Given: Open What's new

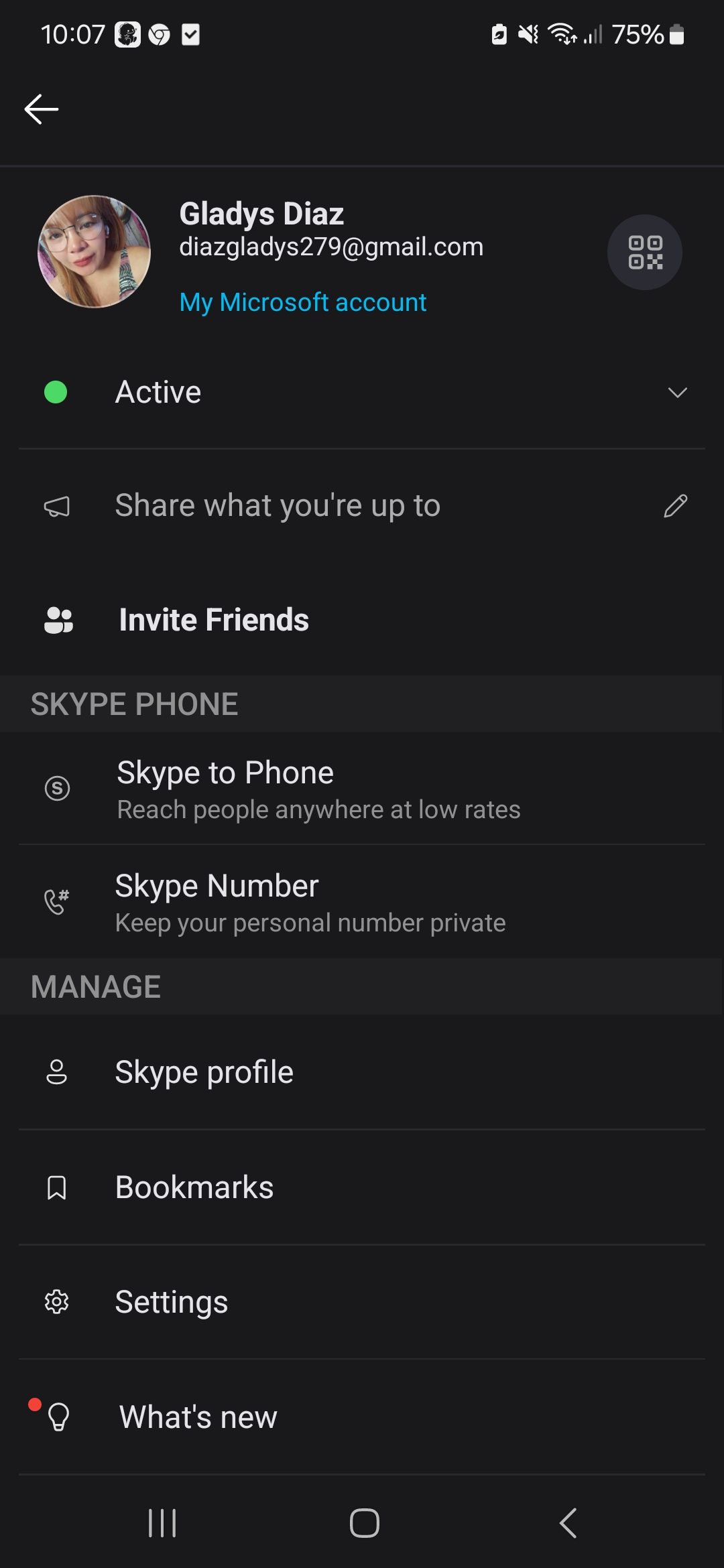Looking at the screenshot, I should coord(362,1417).
